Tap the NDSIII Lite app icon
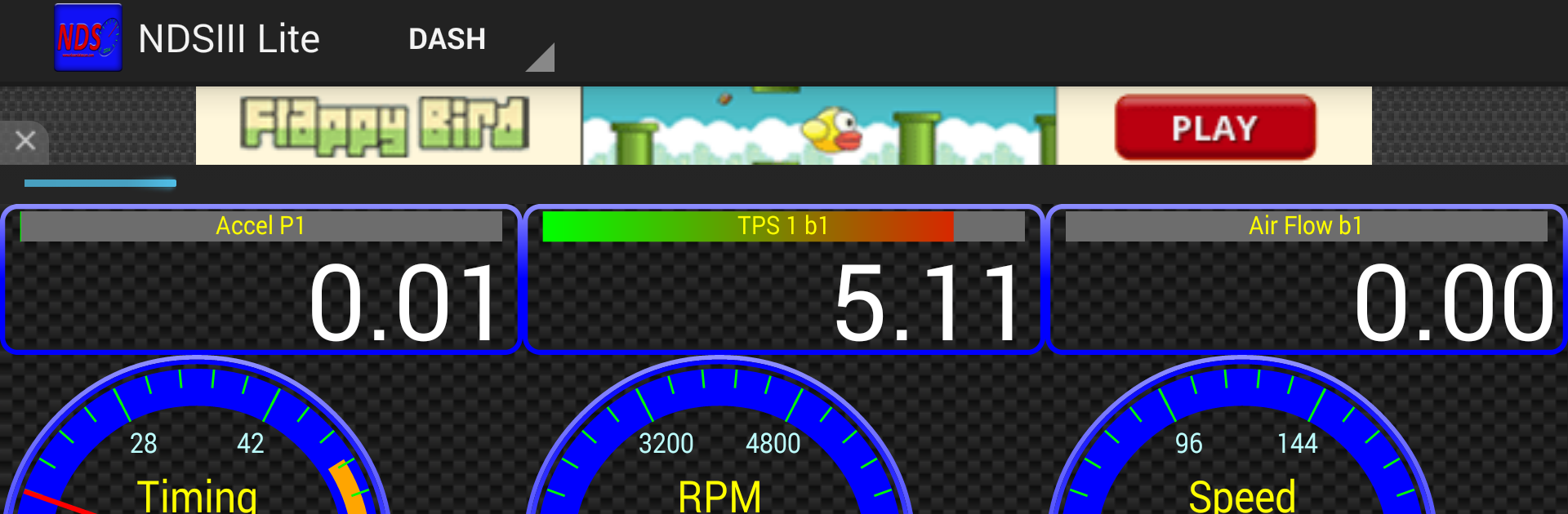The image size is (1568, 514). pos(88,38)
